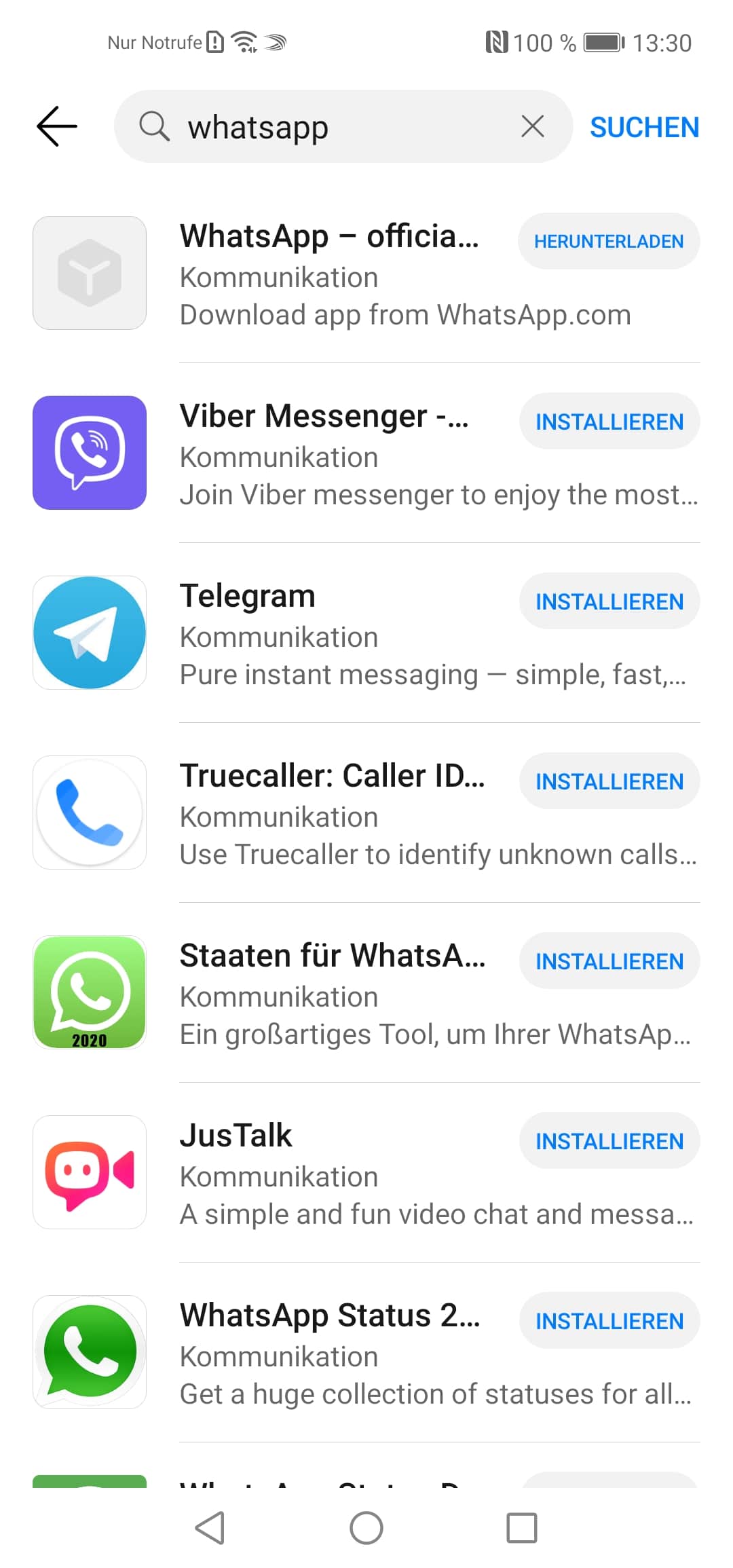Open the system home button

pyautogui.click(x=366, y=1528)
